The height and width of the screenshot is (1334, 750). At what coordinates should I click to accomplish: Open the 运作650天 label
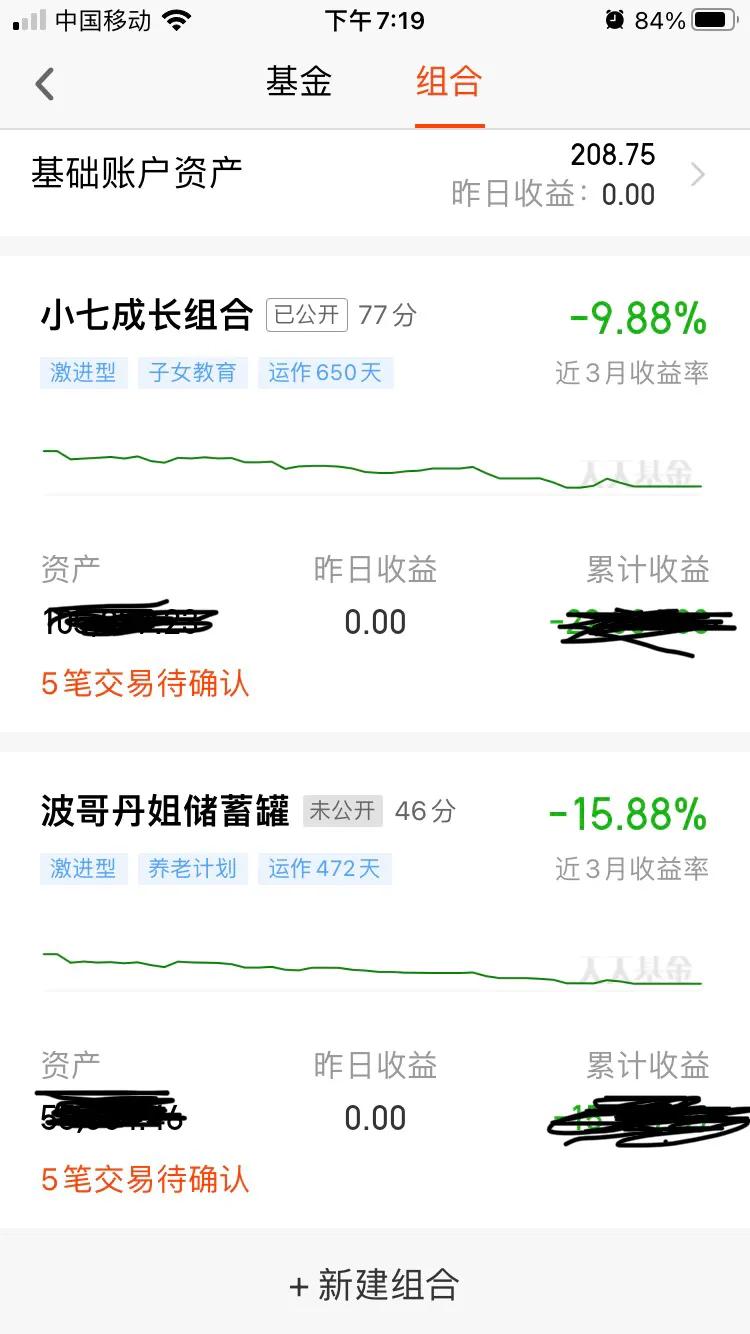click(x=325, y=373)
